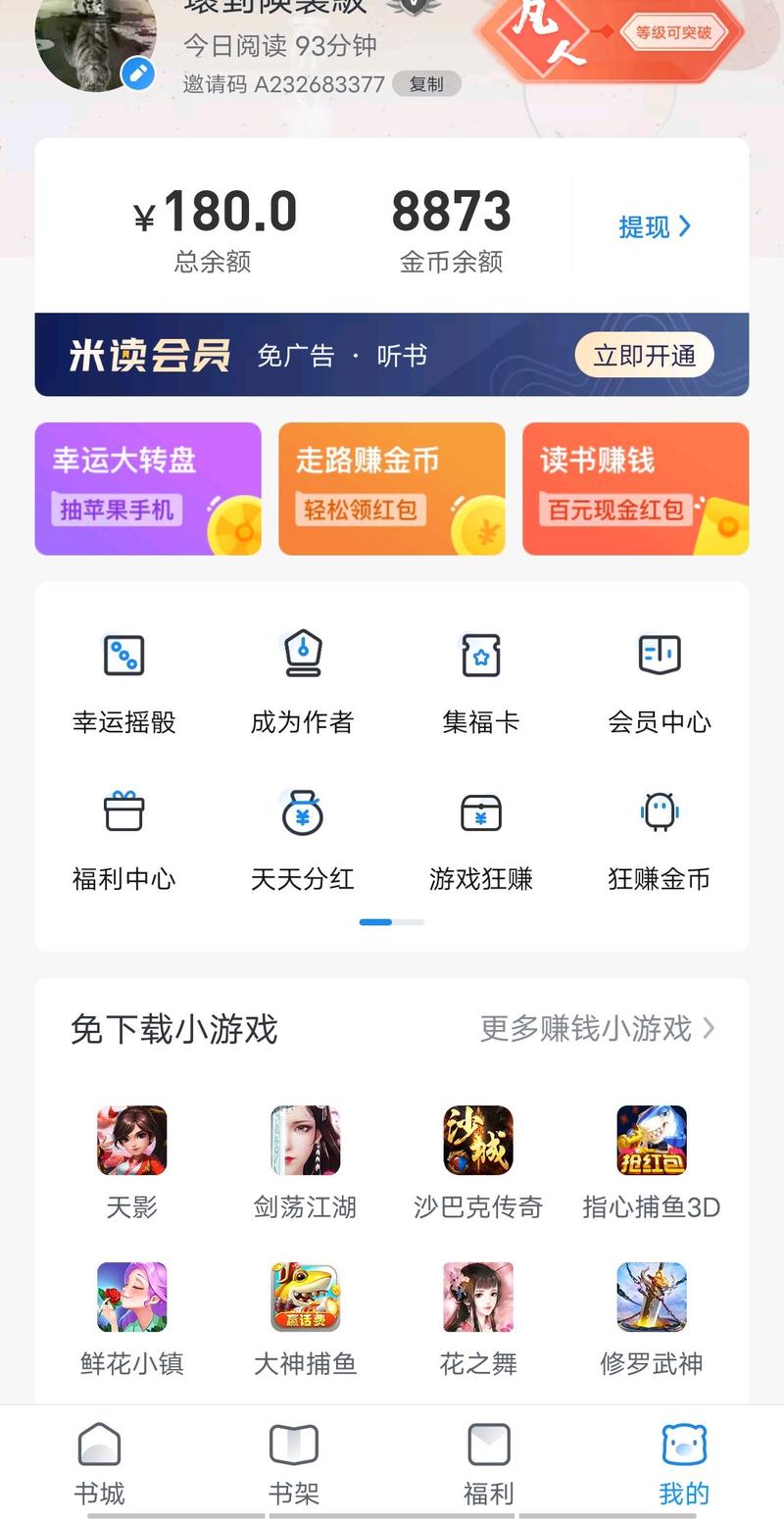Image resolution: width=784 pixels, height=1520 pixels.
Task: Open 提现 to withdraw balance
Action: point(655,226)
